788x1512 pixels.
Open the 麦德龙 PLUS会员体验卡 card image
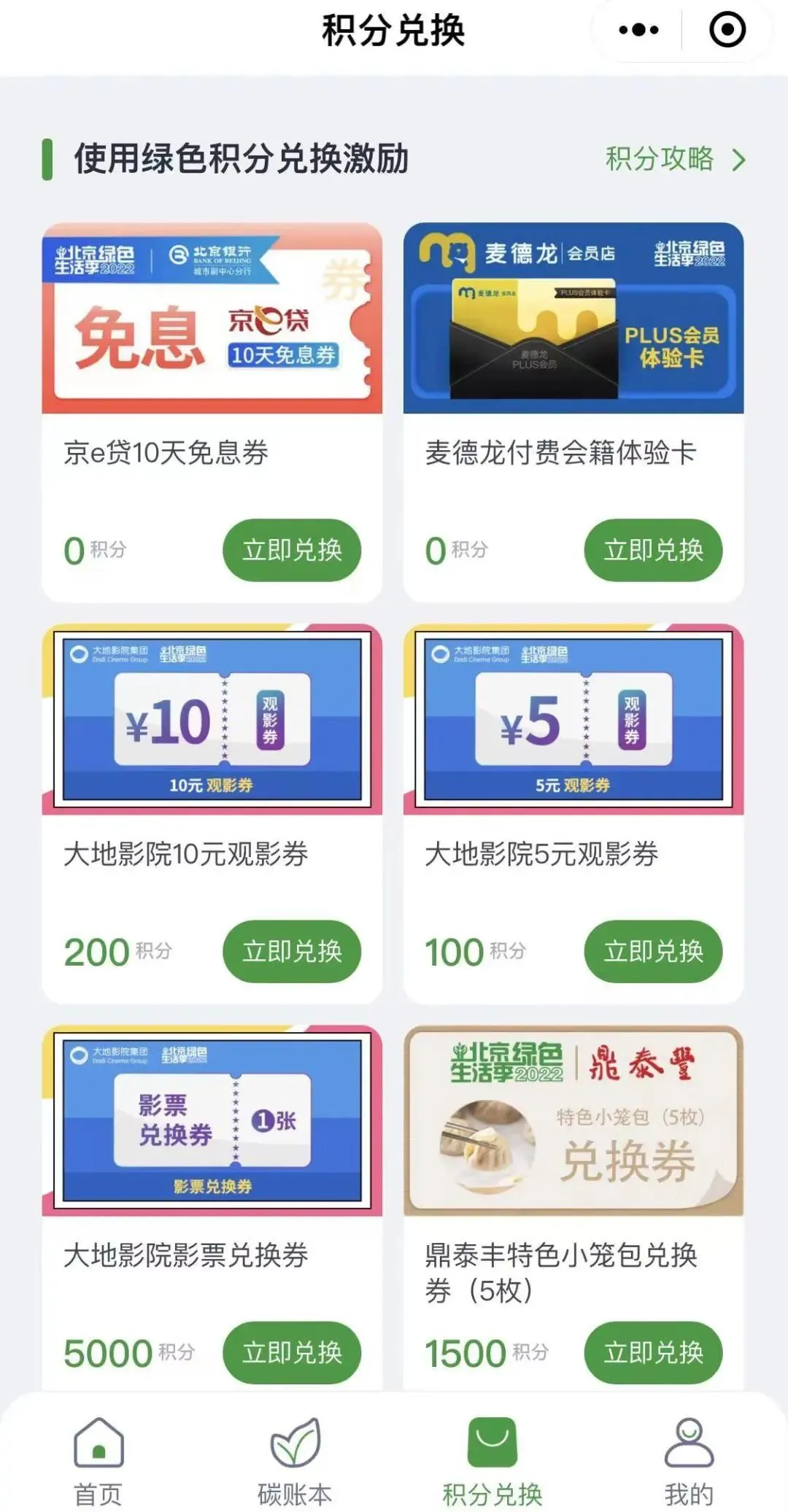point(573,319)
